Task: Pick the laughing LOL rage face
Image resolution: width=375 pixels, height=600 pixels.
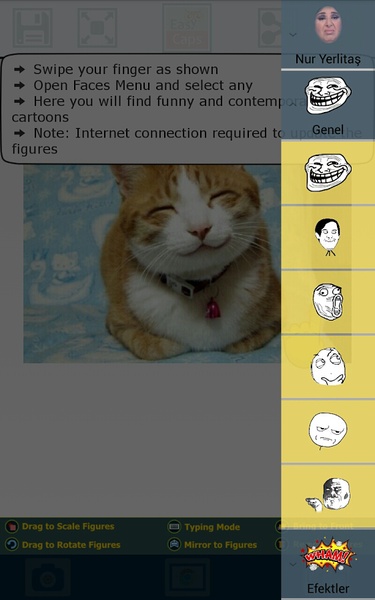Action: (x=328, y=302)
